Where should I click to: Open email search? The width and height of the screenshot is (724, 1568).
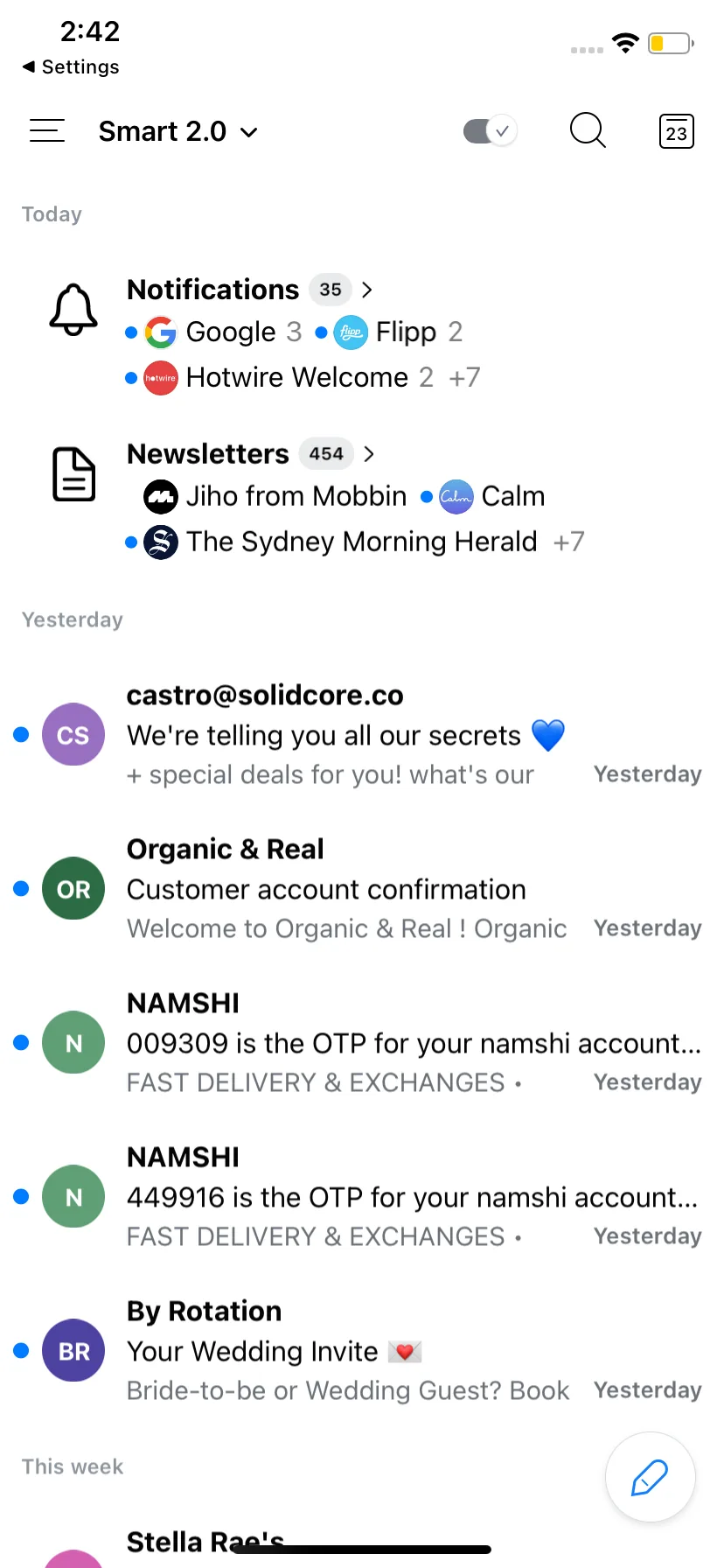(x=588, y=131)
